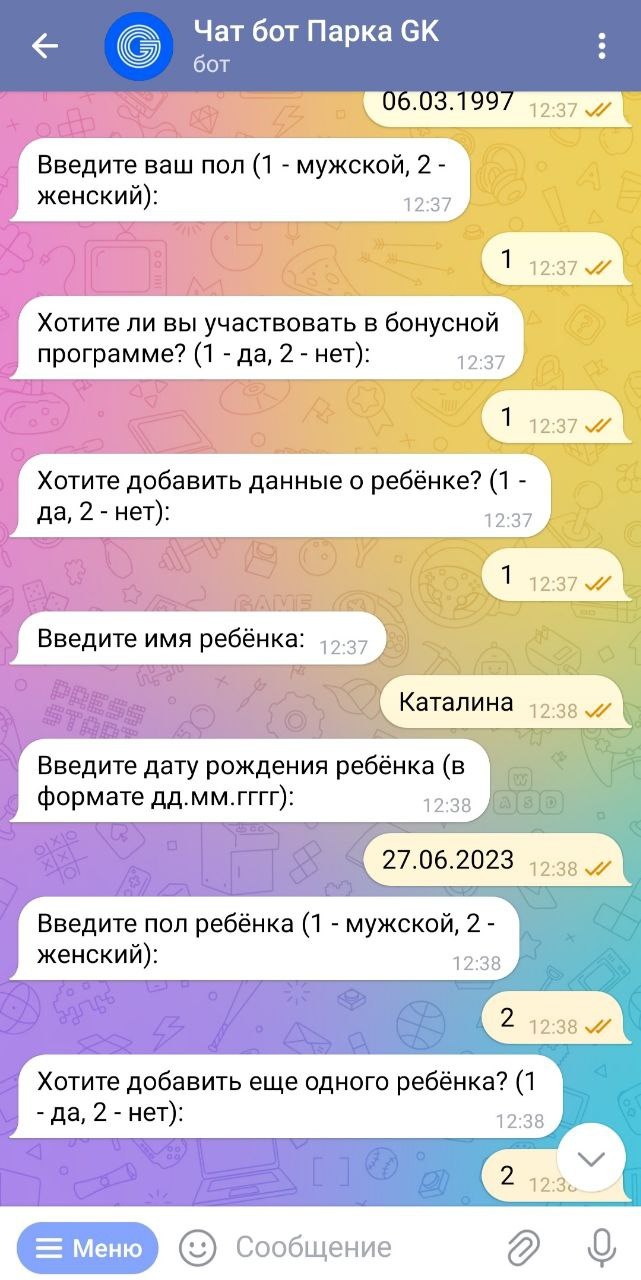Attach a file with the paperclip

[523, 1248]
